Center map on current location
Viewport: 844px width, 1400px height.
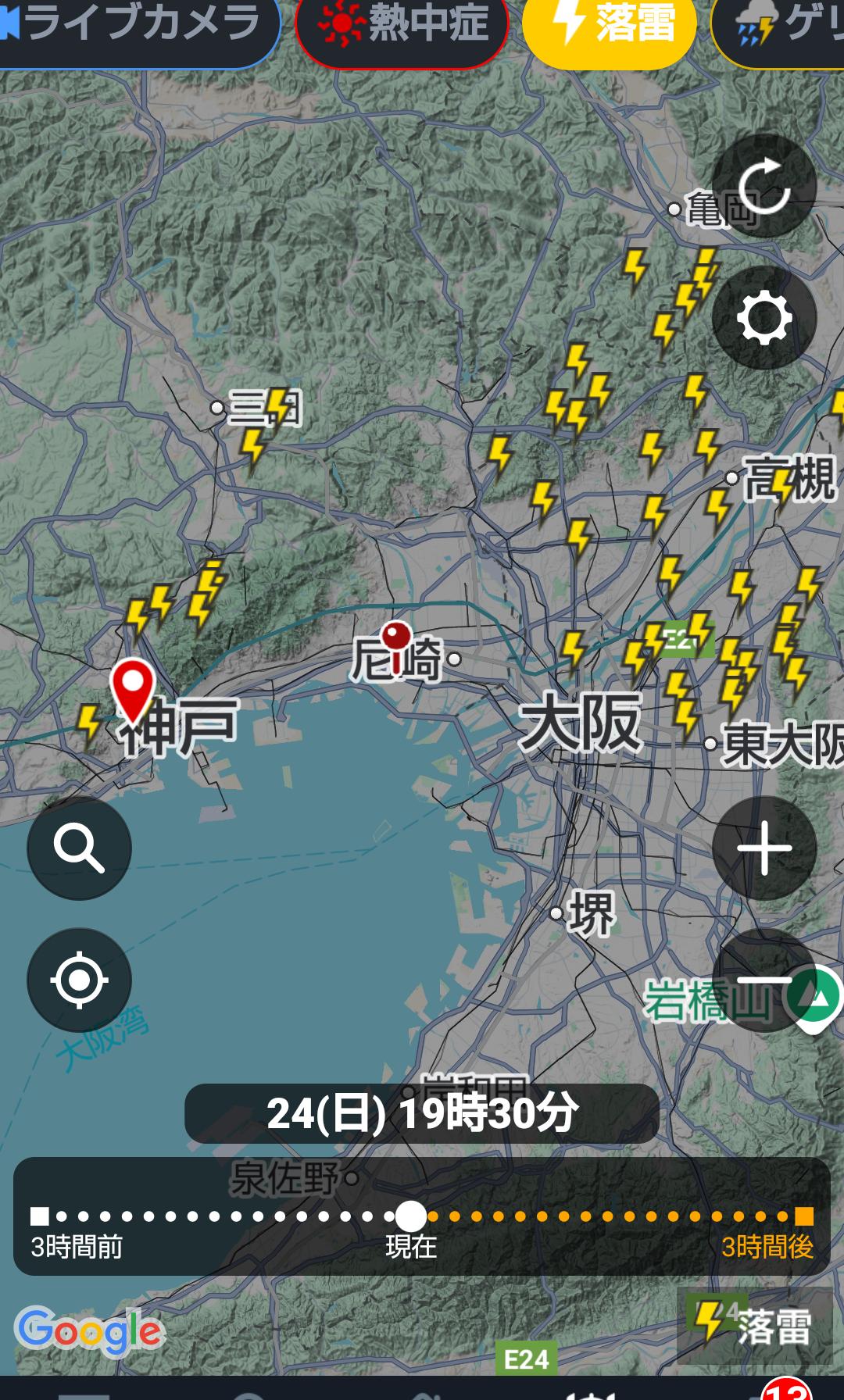79,980
